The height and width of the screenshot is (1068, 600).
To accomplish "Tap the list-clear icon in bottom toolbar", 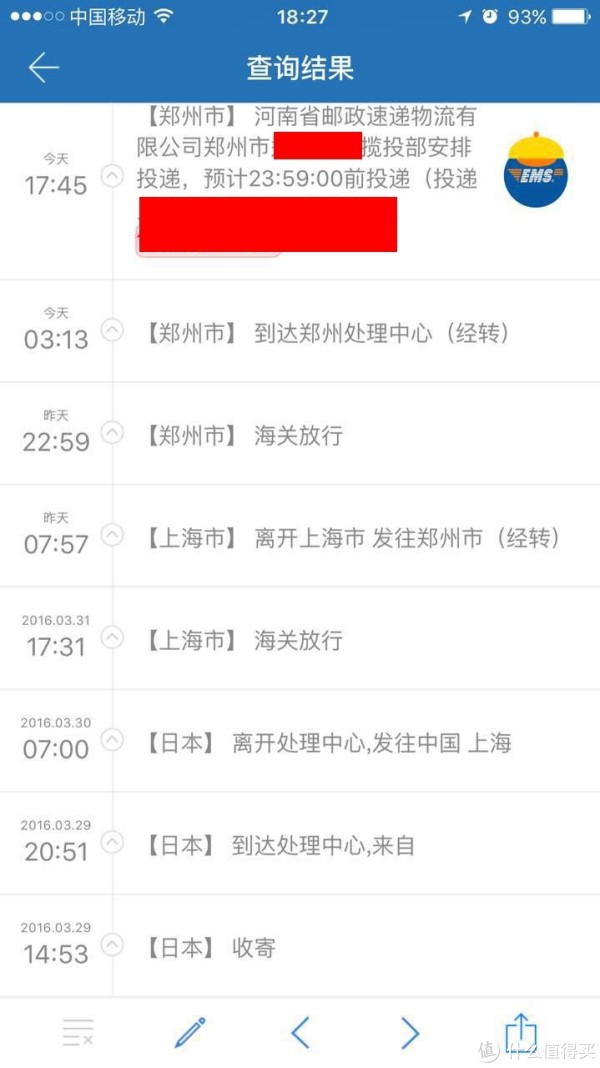I will (x=78, y=1033).
